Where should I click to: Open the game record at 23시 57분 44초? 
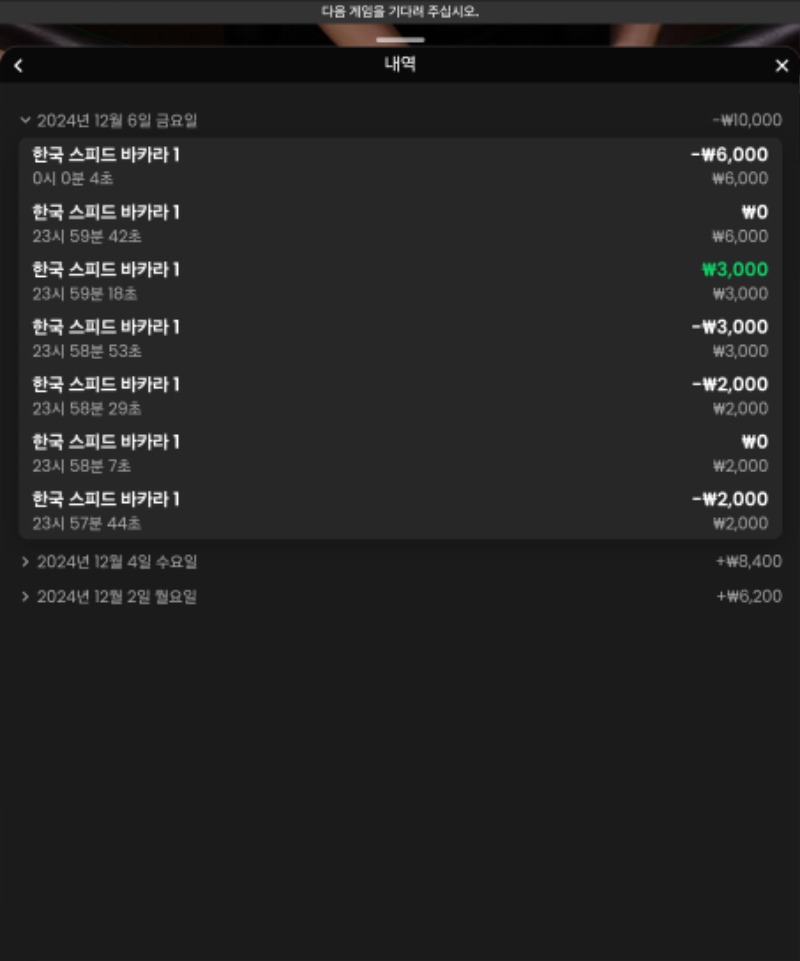pos(400,511)
